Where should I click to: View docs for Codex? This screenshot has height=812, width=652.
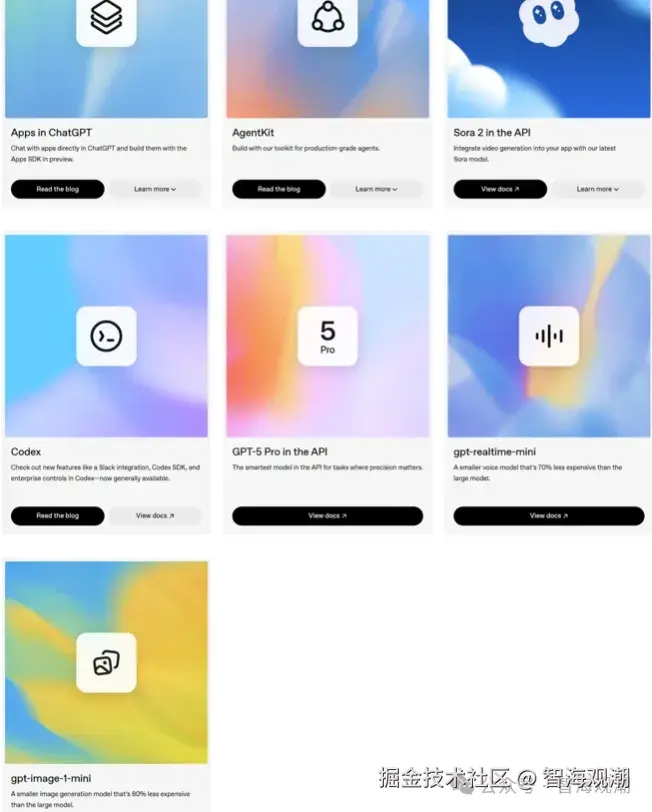pyautogui.click(x=155, y=516)
